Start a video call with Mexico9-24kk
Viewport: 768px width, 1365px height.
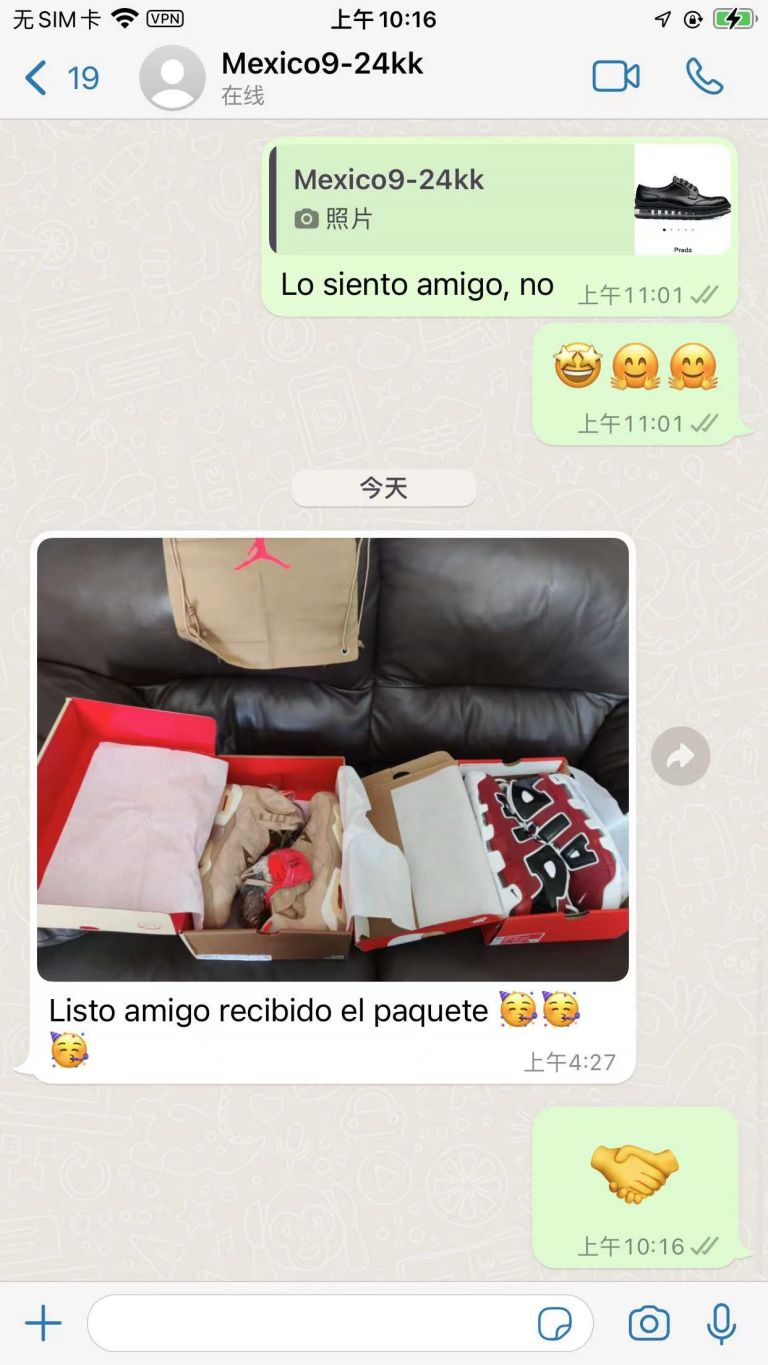tap(615, 77)
